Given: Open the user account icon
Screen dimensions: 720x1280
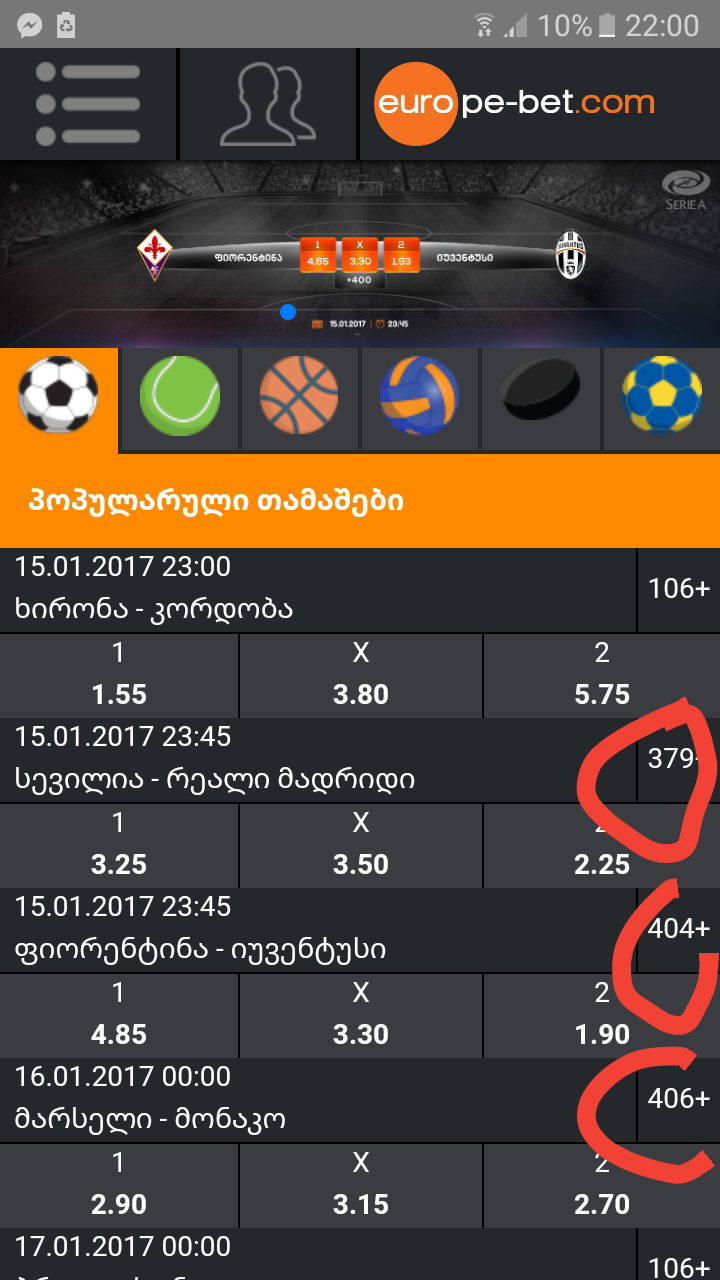Looking at the screenshot, I should [x=268, y=104].
